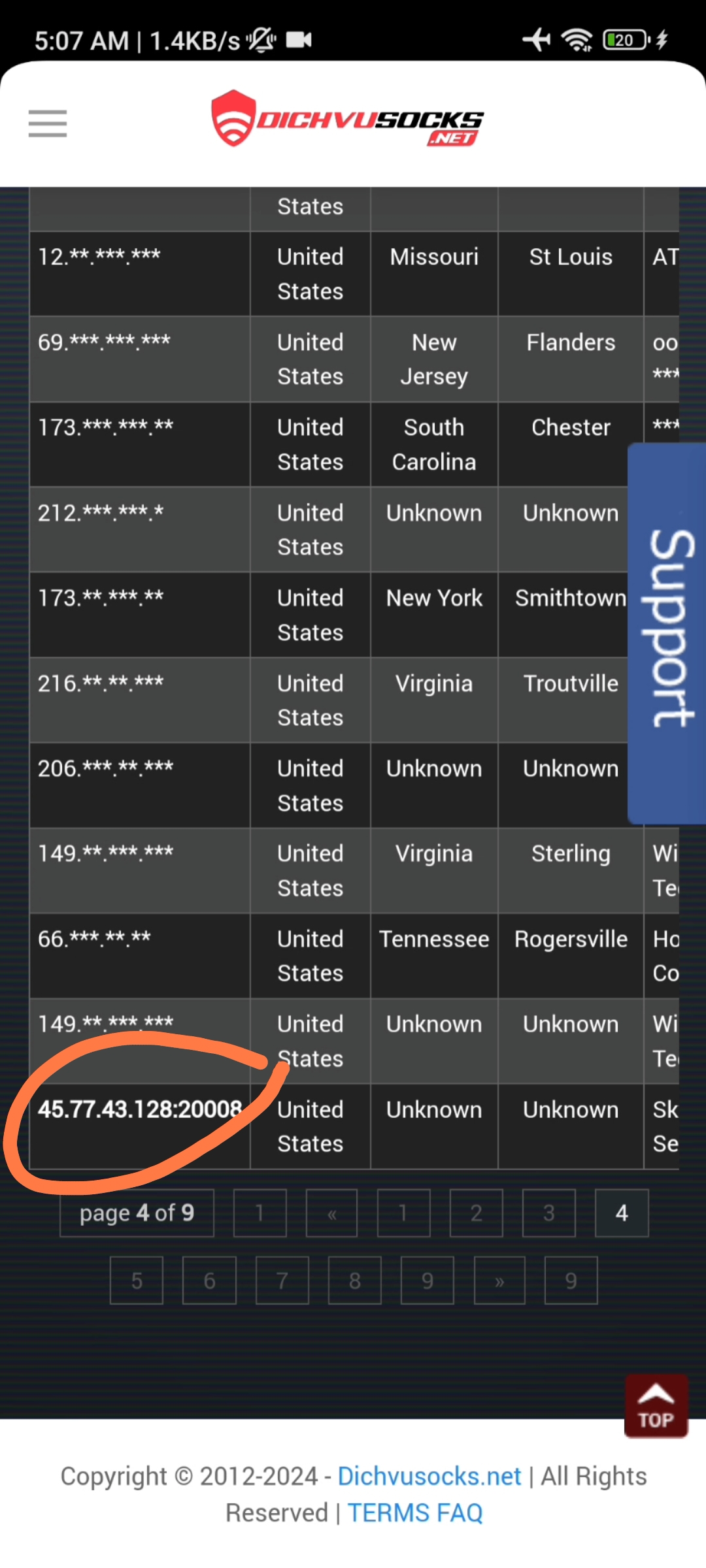Jump to page 7
The image size is (706, 1568).
pyautogui.click(x=282, y=1281)
